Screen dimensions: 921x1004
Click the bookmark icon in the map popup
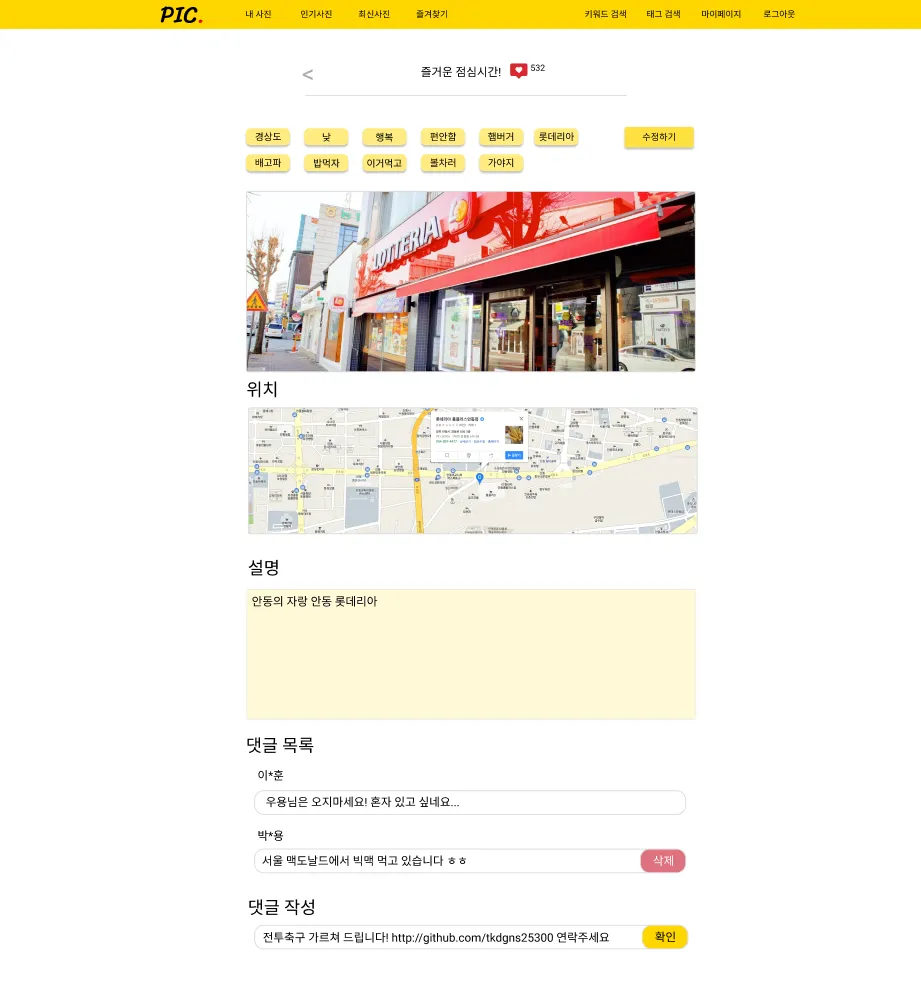[447, 455]
